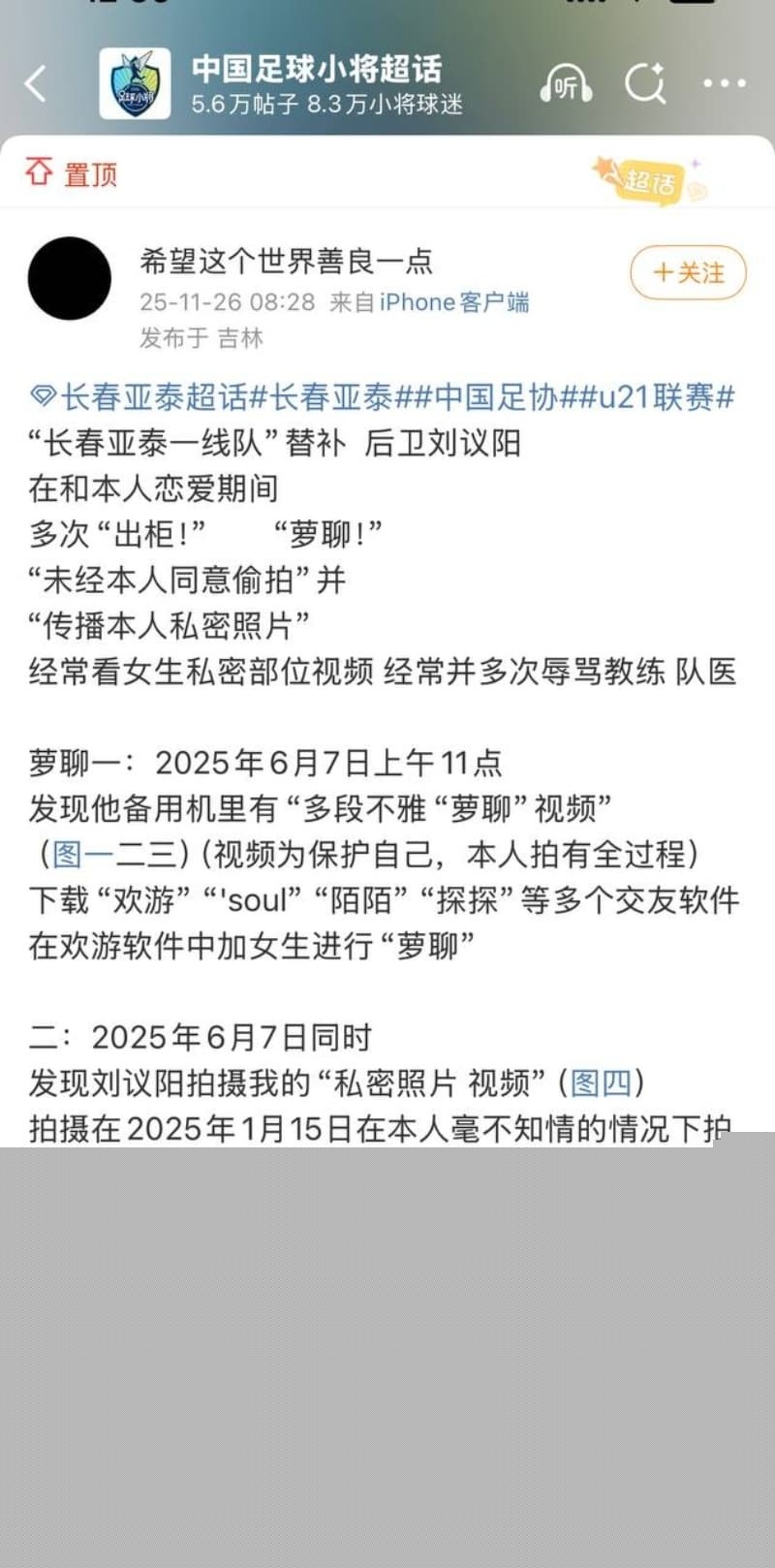Screen dimensions: 775x1568
Task: Follow the poster via 关注 button
Action: (x=688, y=273)
